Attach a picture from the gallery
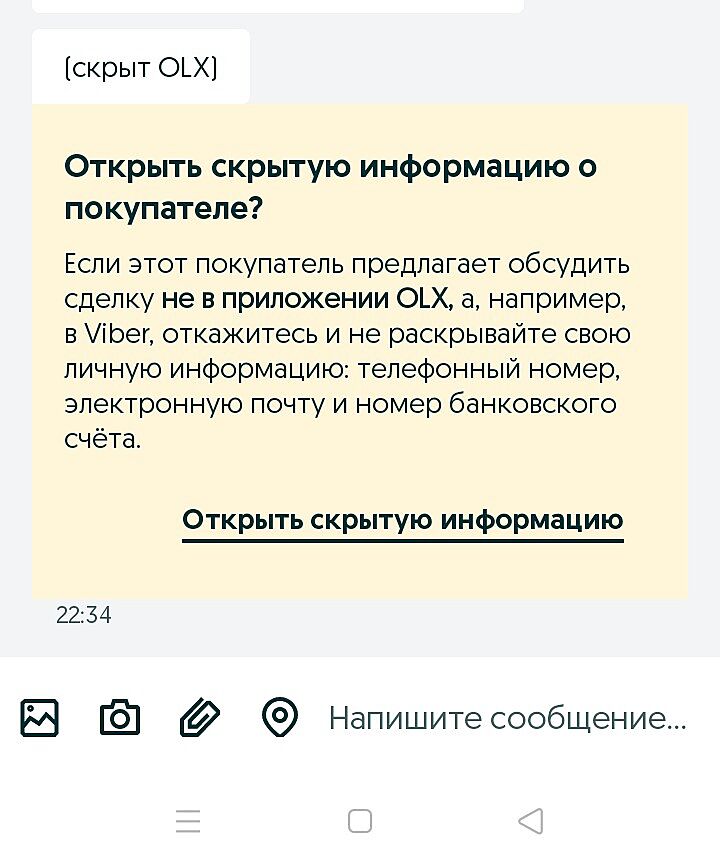Viewport: 720px width, 864px height. pyautogui.click(x=40, y=718)
